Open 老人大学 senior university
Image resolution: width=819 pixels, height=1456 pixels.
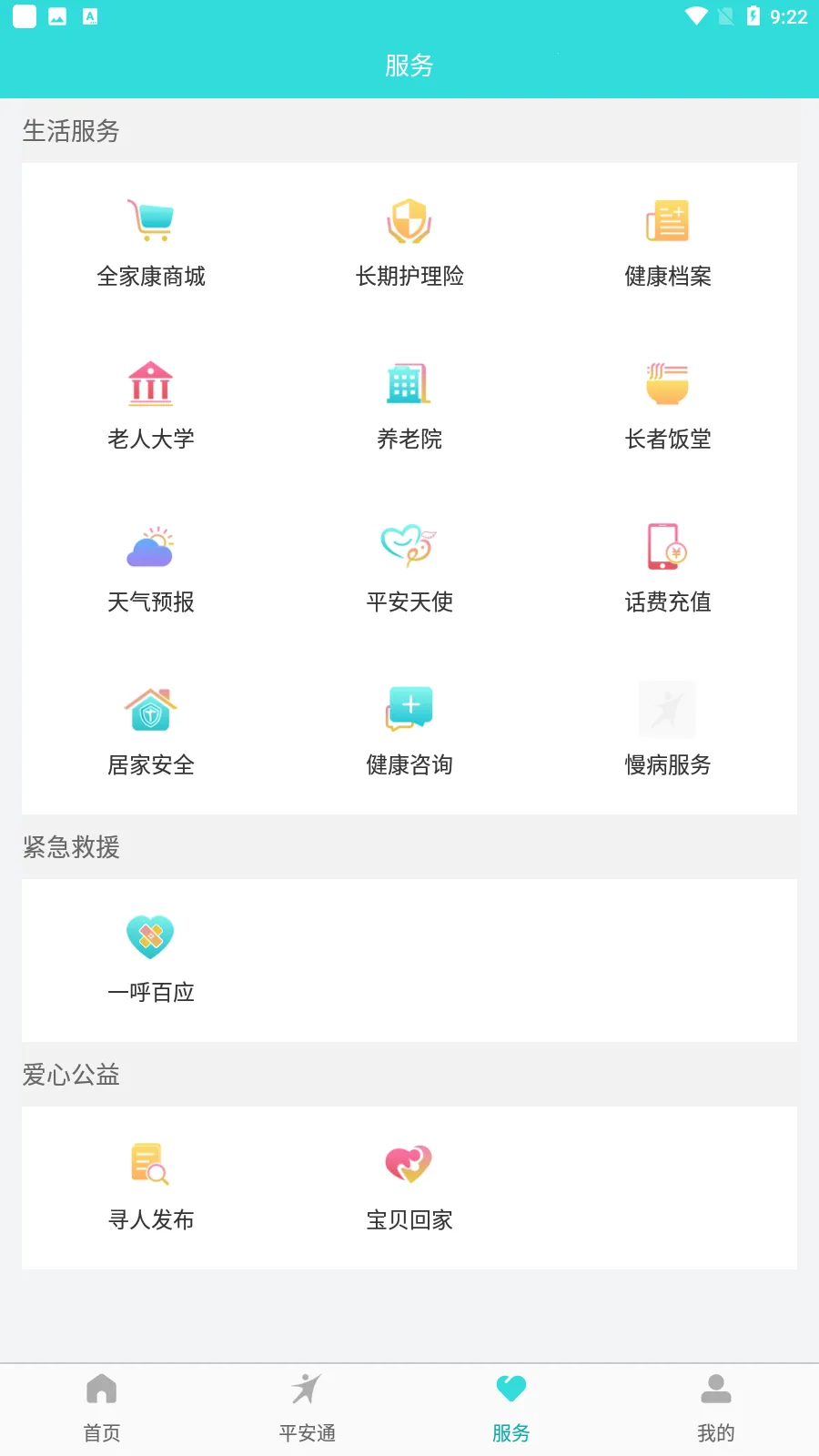point(151,406)
